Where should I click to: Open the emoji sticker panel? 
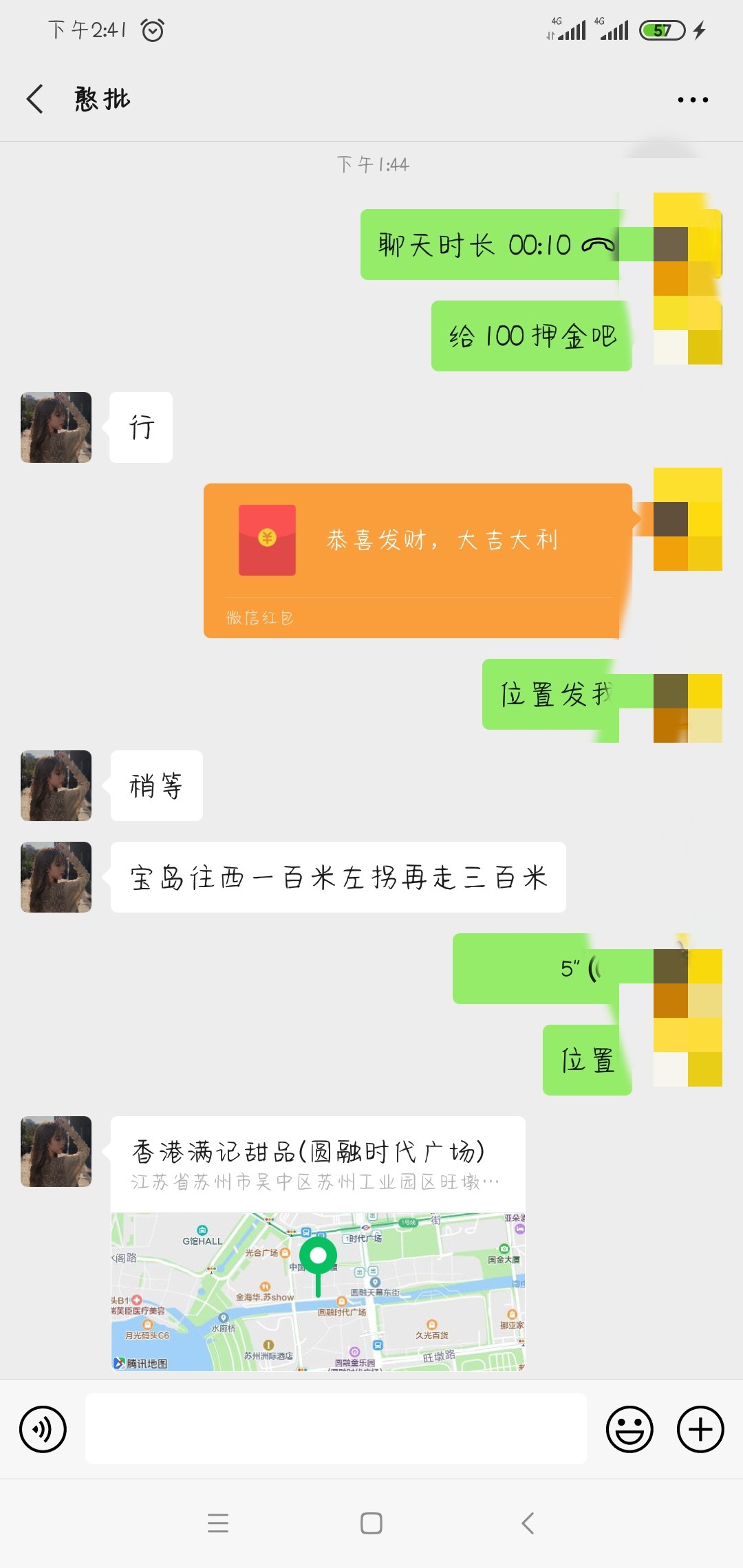(629, 1429)
